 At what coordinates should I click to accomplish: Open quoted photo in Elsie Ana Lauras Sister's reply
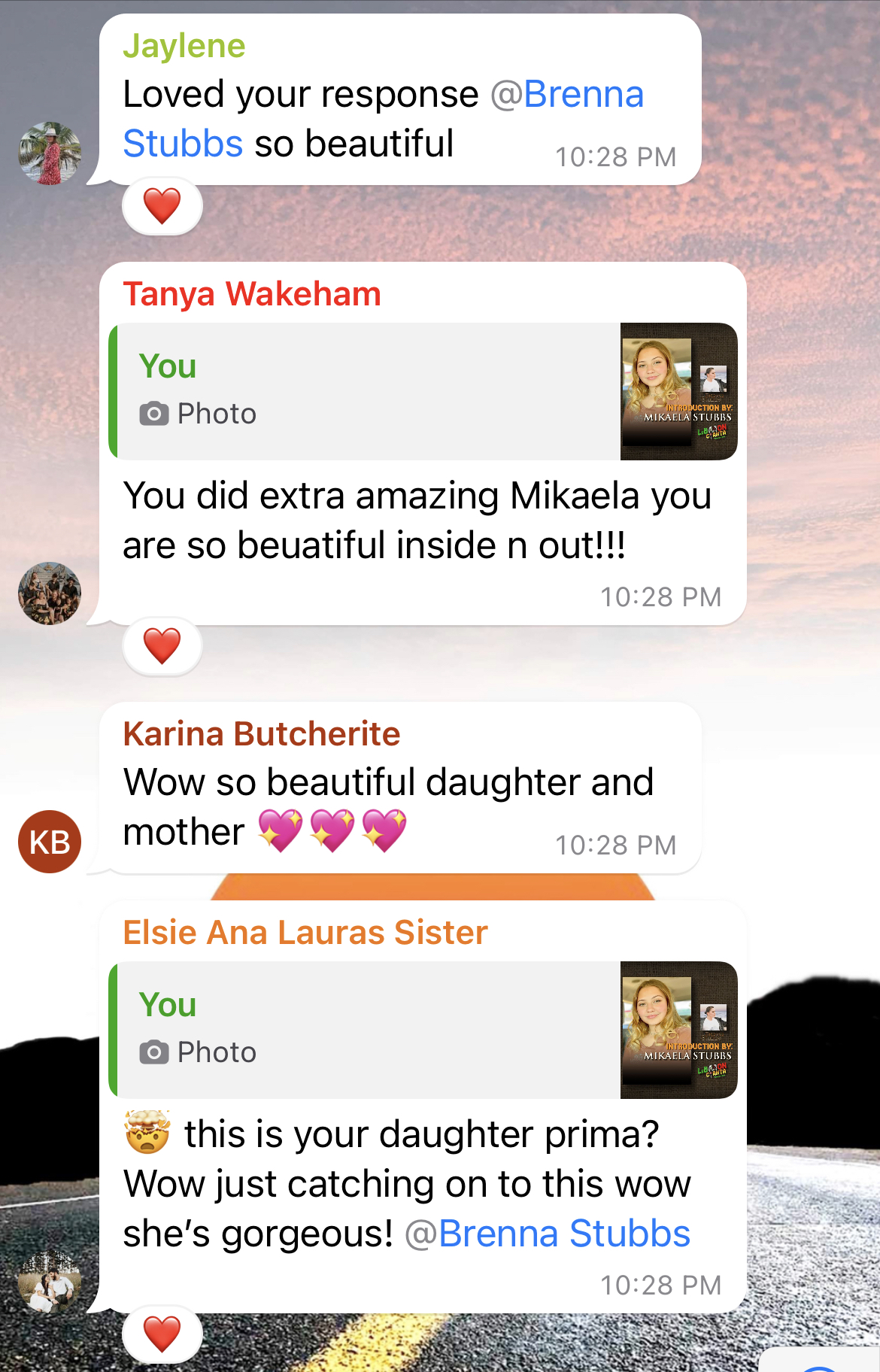click(x=678, y=1030)
